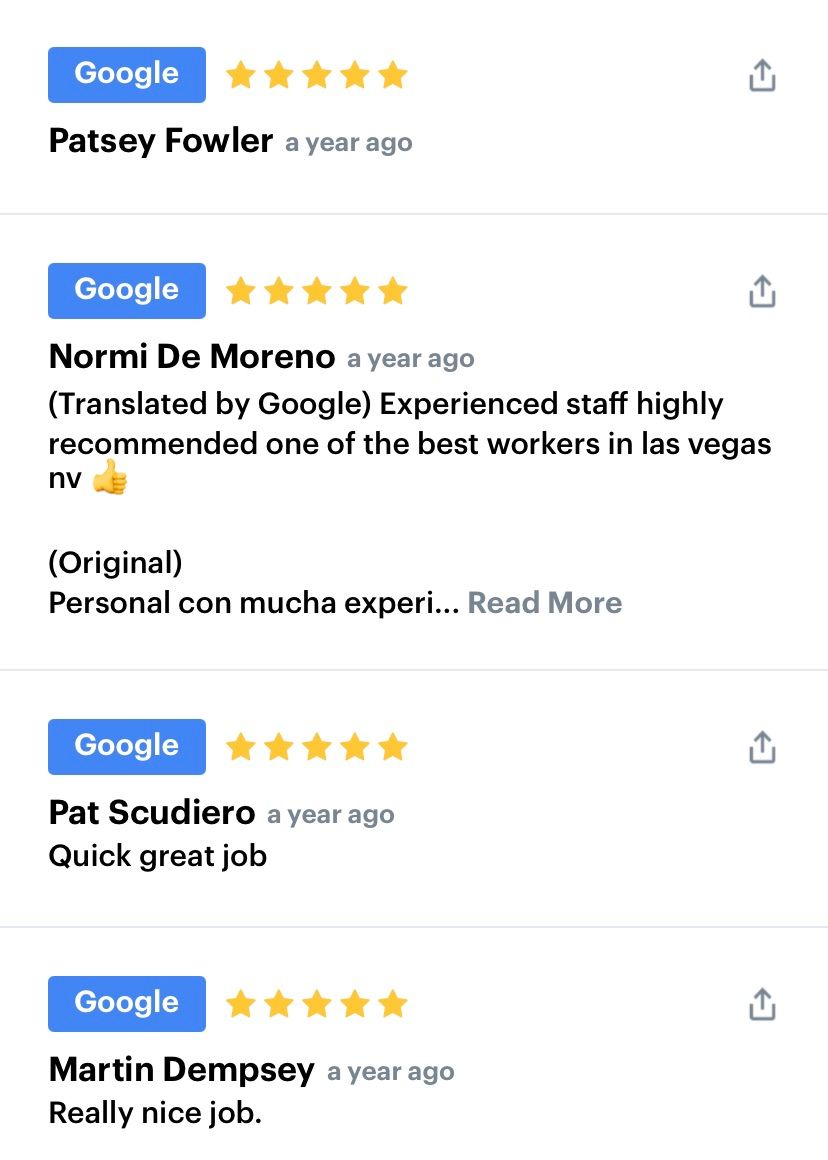Tap the Google badge on Normi De Moreno's review
Screen dimensions: 828x1160
(x=127, y=291)
